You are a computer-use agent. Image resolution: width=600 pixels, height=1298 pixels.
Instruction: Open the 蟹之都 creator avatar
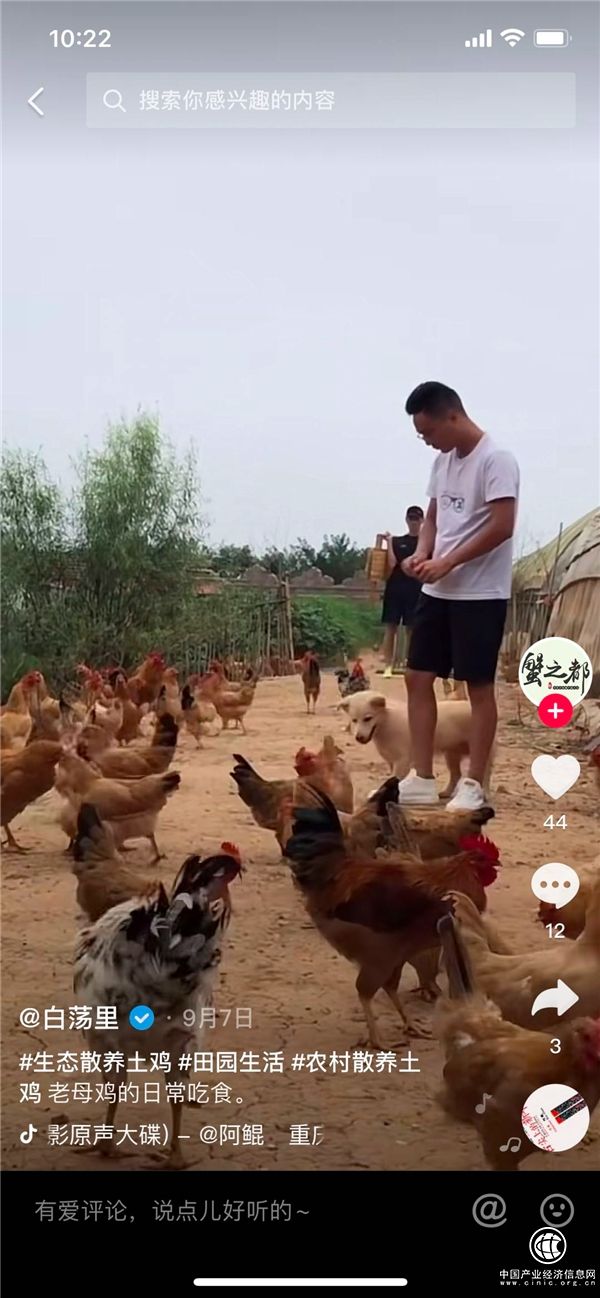(x=555, y=670)
